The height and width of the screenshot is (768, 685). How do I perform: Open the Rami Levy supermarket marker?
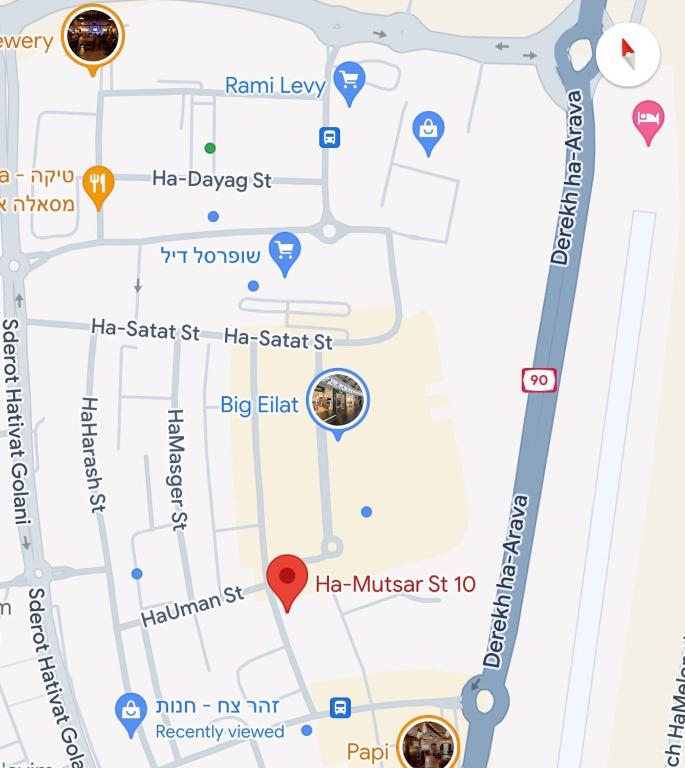[348, 82]
